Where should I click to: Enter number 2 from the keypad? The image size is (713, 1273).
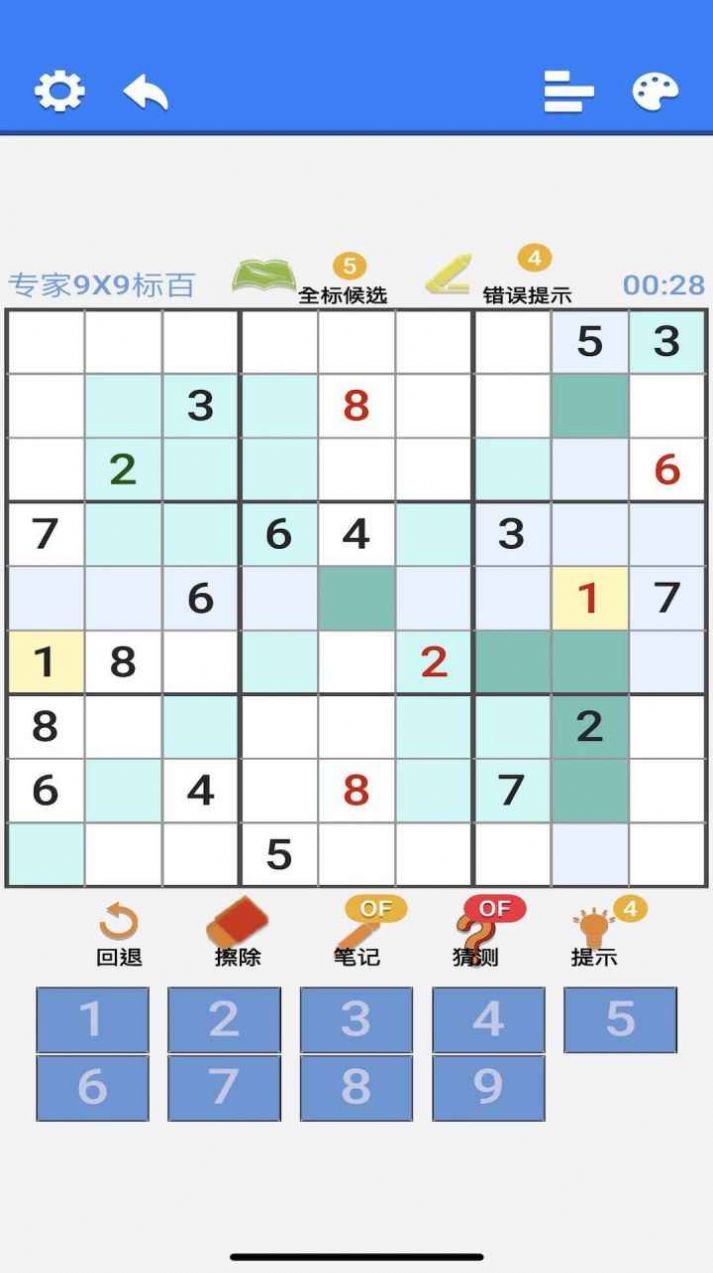[x=224, y=1020]
